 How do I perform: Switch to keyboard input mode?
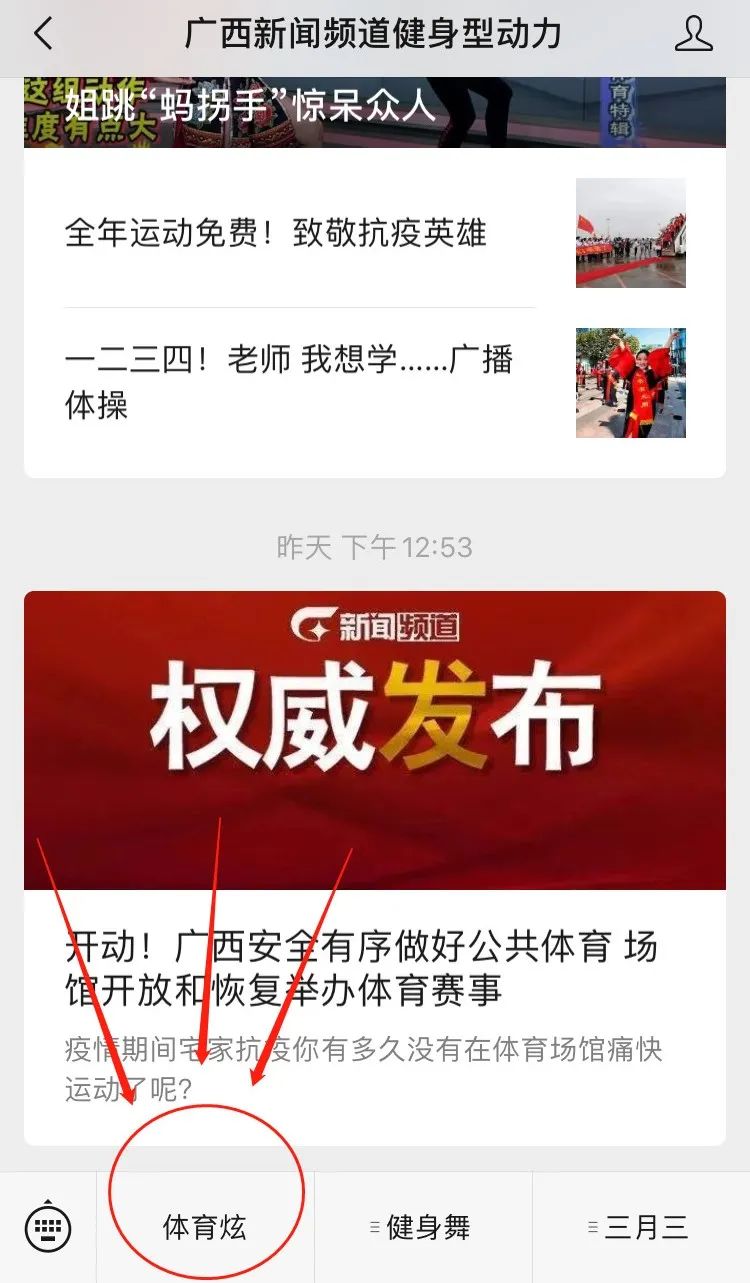[x=48, y=1227]
